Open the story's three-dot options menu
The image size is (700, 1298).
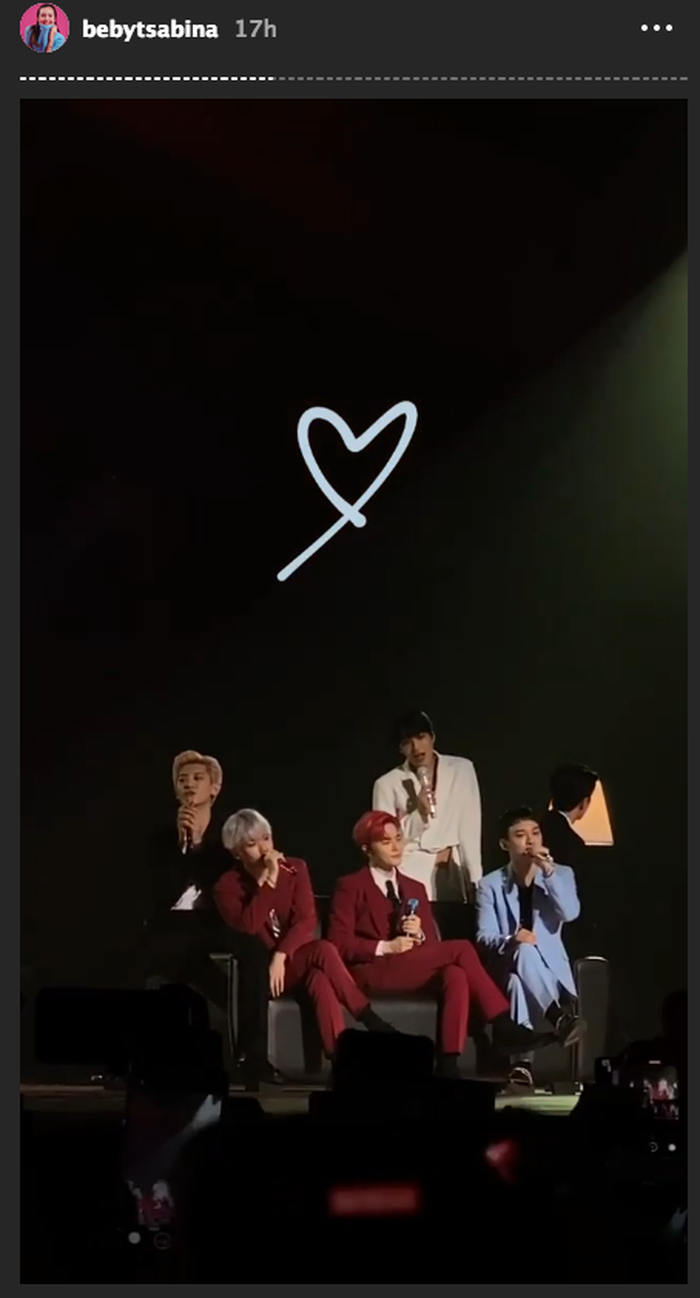pyautogui.click(x=656, y=28)
